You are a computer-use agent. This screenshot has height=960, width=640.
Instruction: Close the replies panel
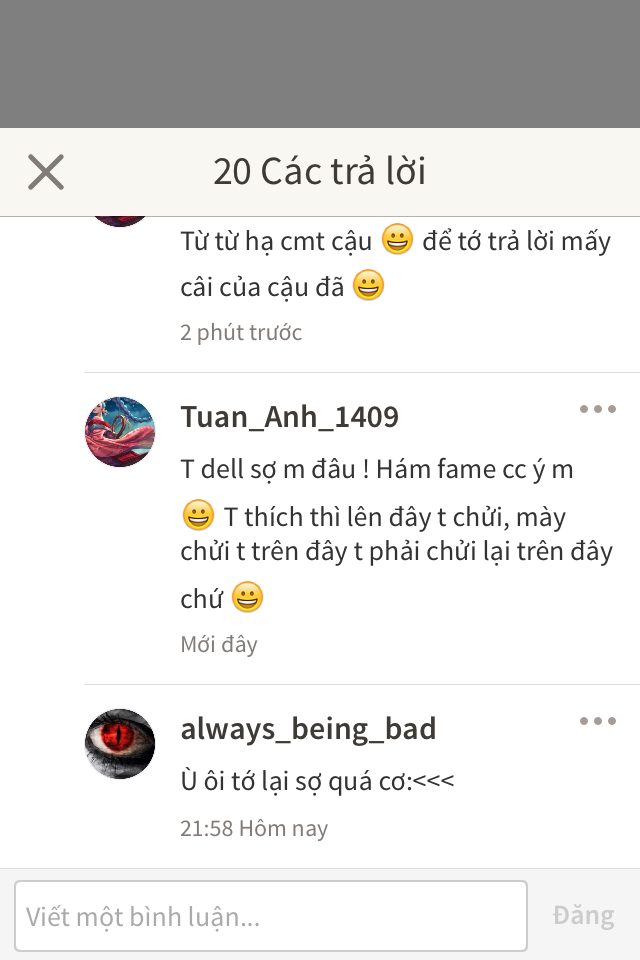46,172
